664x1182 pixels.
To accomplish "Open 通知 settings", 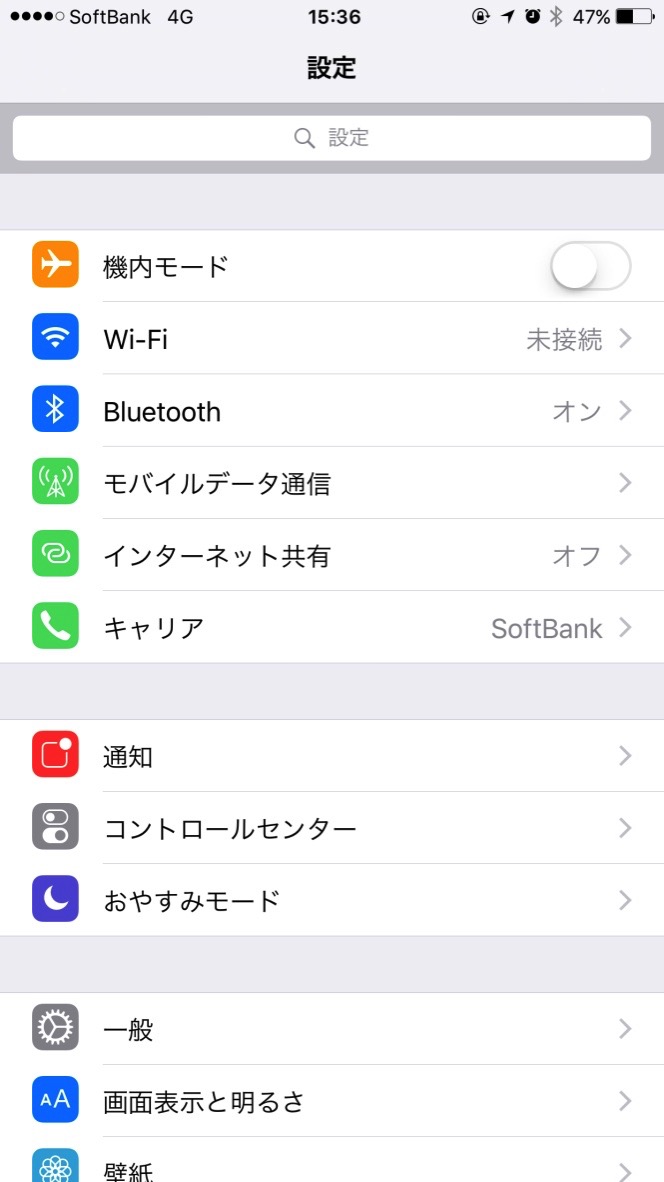I will [332, 755].
